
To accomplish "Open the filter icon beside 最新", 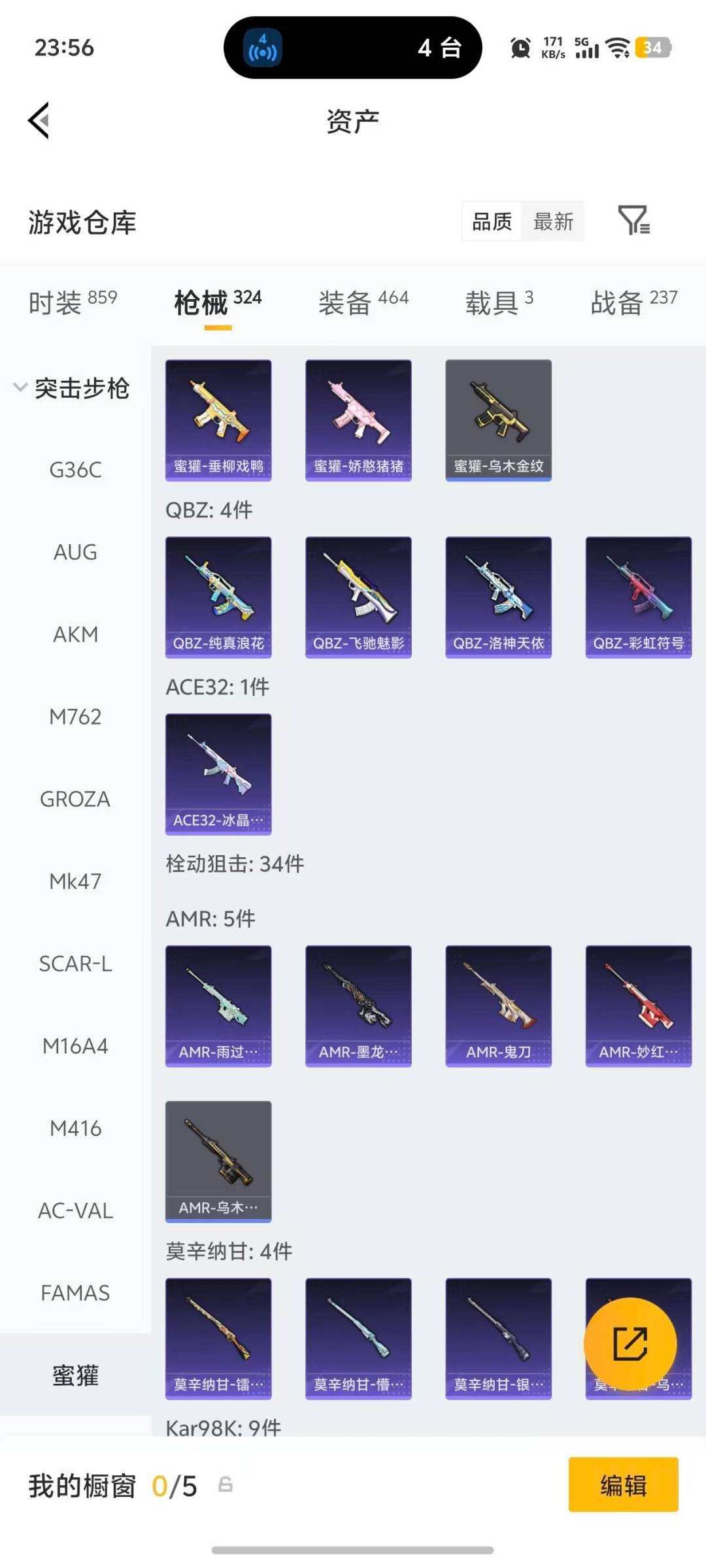I will coord(633,221).
